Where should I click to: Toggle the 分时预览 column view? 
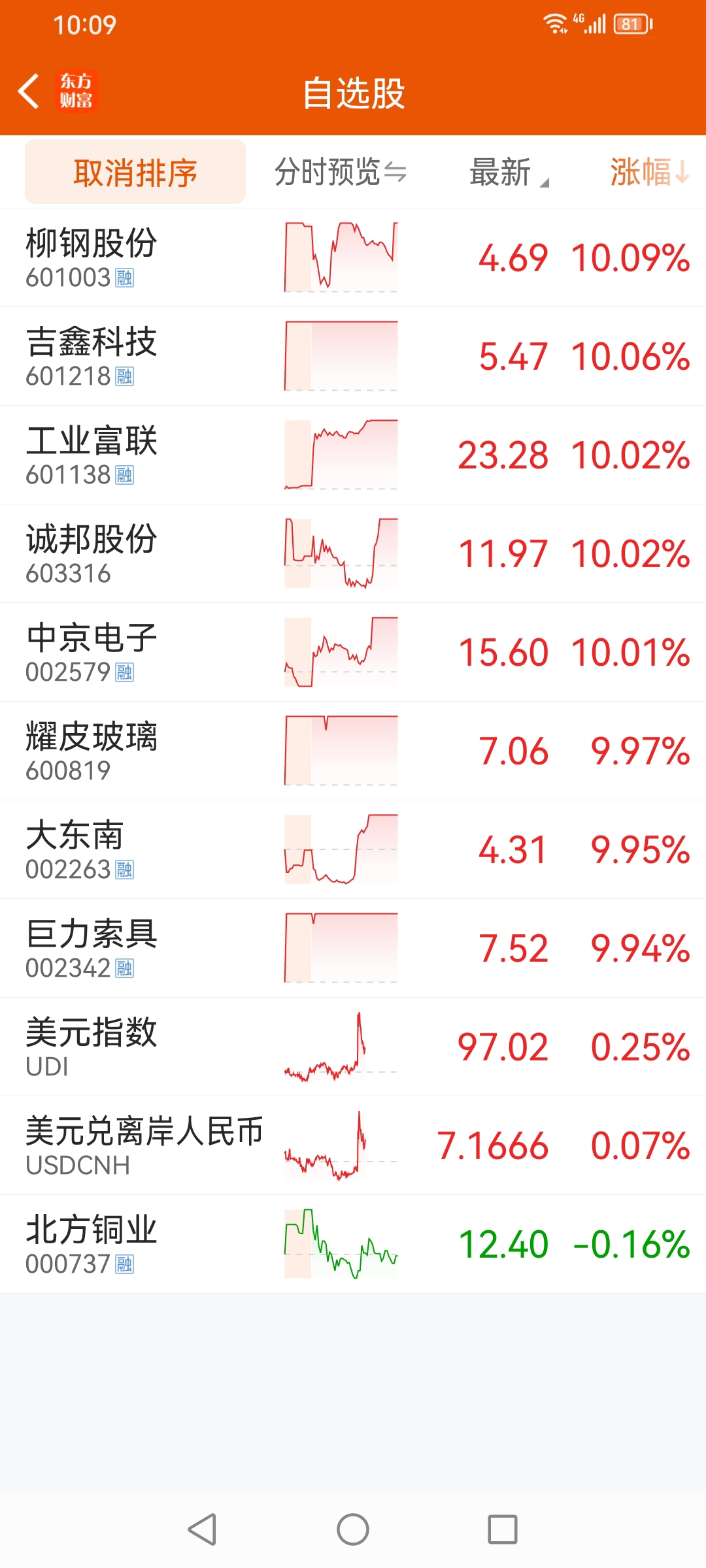(x=341, y=172)
